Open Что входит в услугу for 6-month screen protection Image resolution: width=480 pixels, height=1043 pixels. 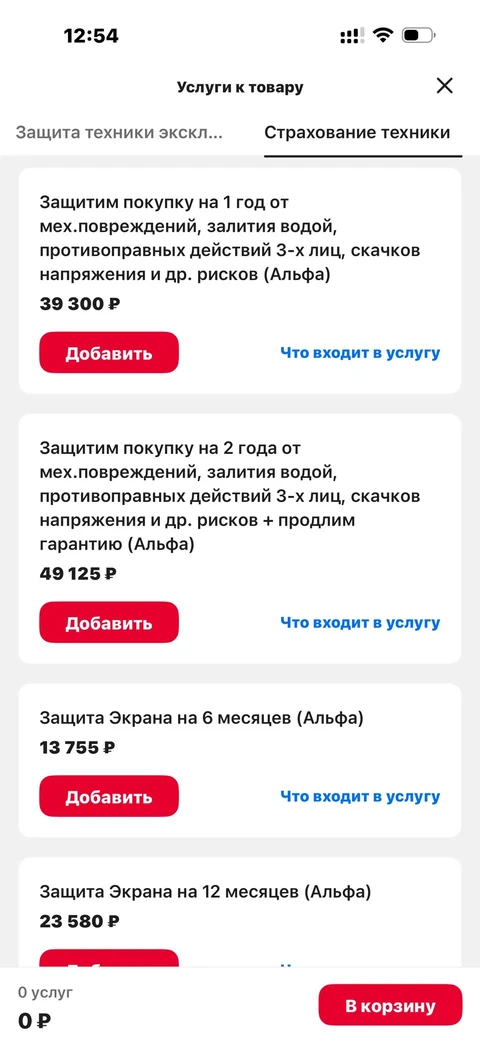click(x=360, y=796)
